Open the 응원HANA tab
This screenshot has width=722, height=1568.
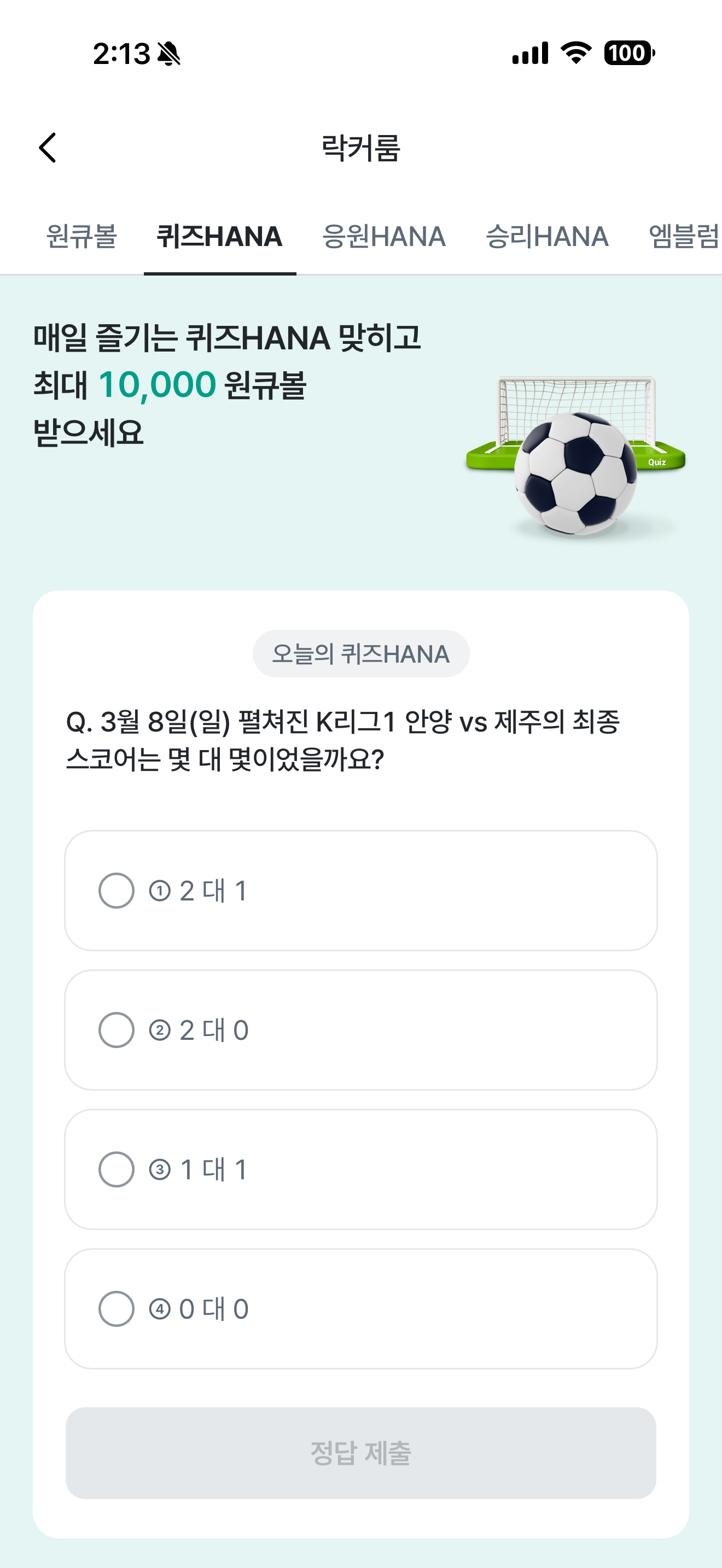(383, 236)
